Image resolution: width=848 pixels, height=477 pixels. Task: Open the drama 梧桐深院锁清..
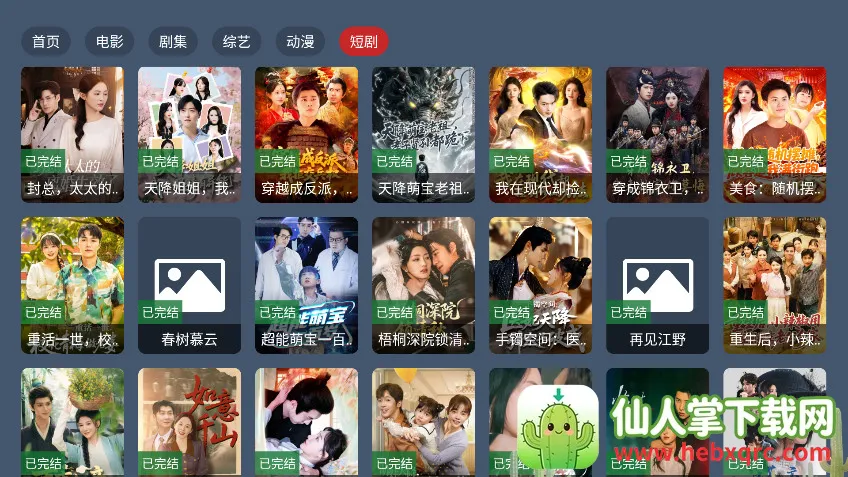(x=423, y=284)
